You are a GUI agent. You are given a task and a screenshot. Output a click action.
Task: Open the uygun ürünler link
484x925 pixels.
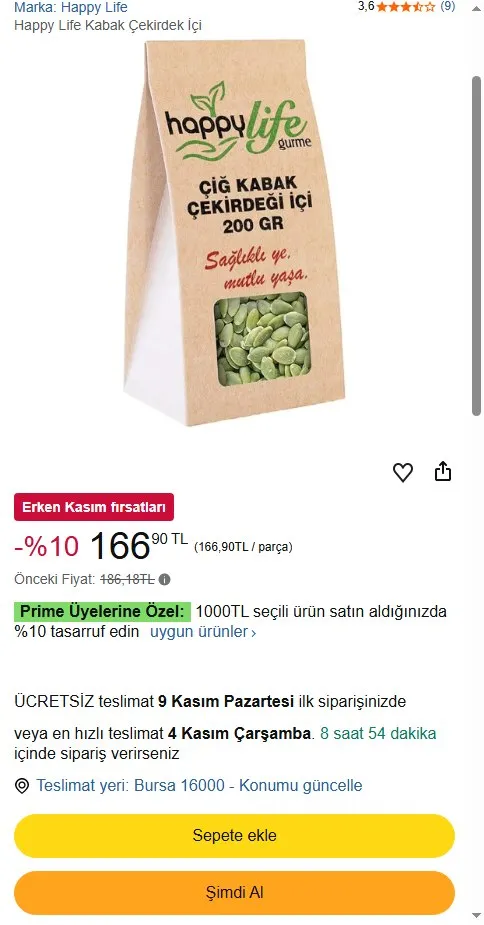(203, 632)
